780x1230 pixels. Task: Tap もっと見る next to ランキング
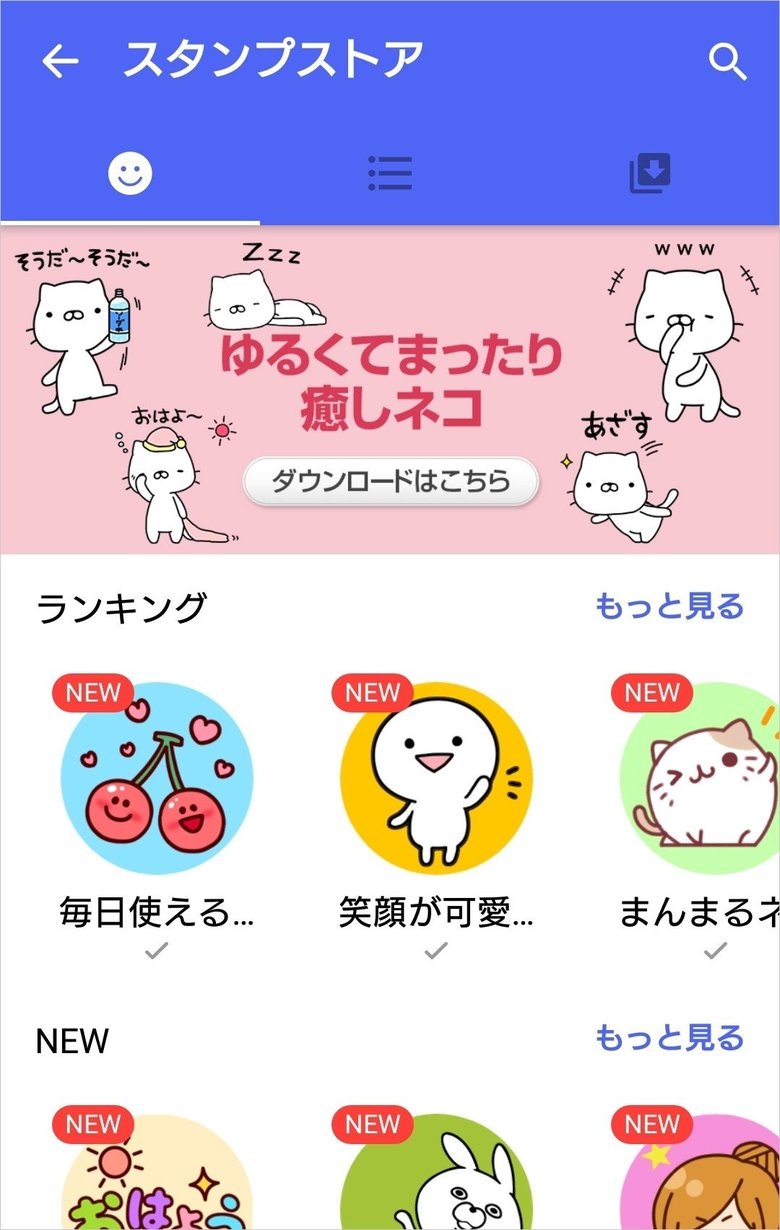pyautogui.click(x=669, y=606)
